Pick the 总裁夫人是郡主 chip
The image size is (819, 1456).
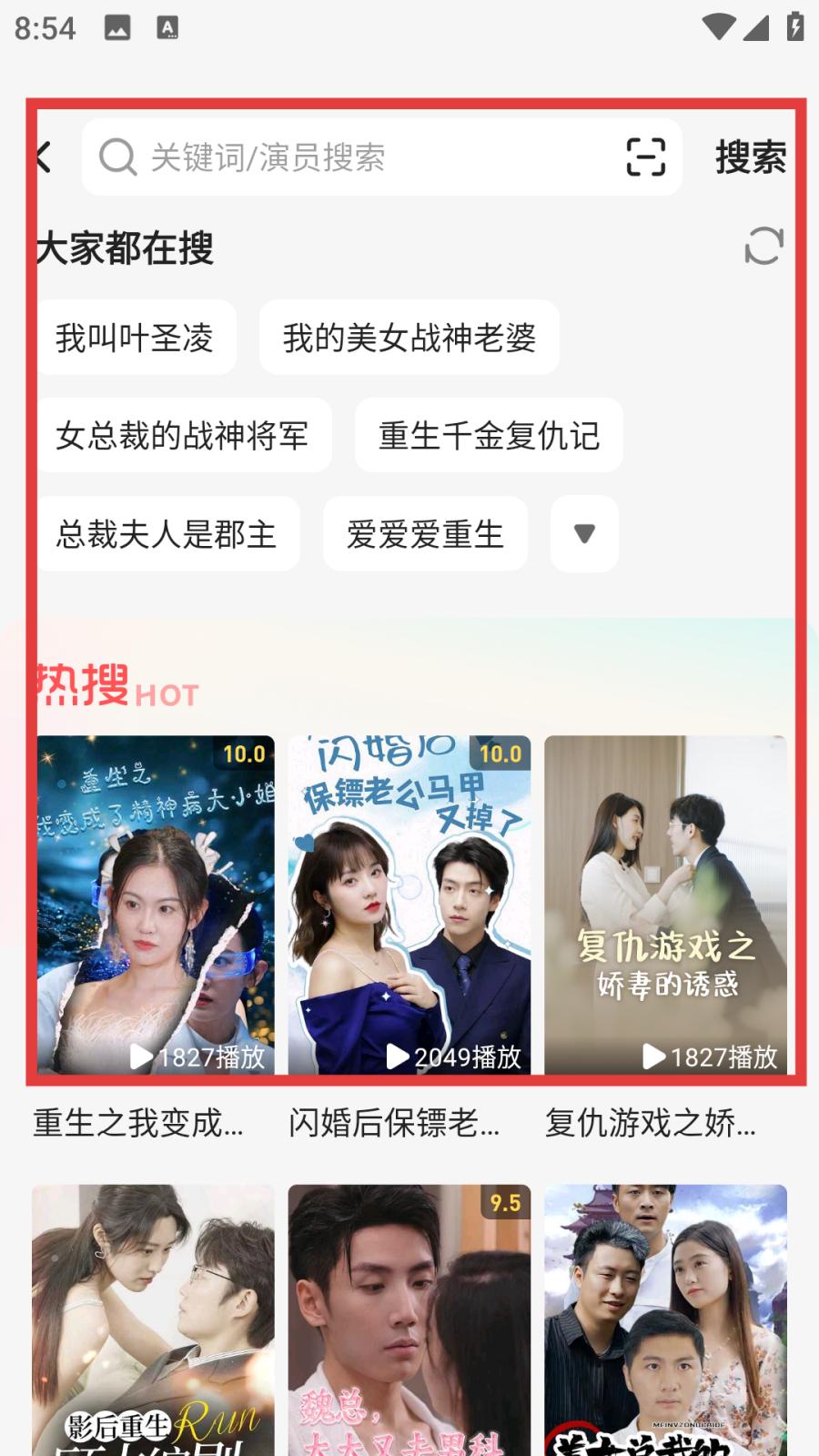pos(167,533)
